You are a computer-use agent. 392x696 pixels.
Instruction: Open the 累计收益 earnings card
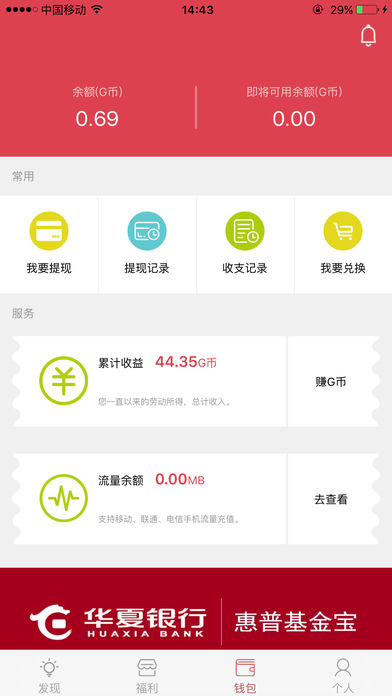(x=150, y=382)
